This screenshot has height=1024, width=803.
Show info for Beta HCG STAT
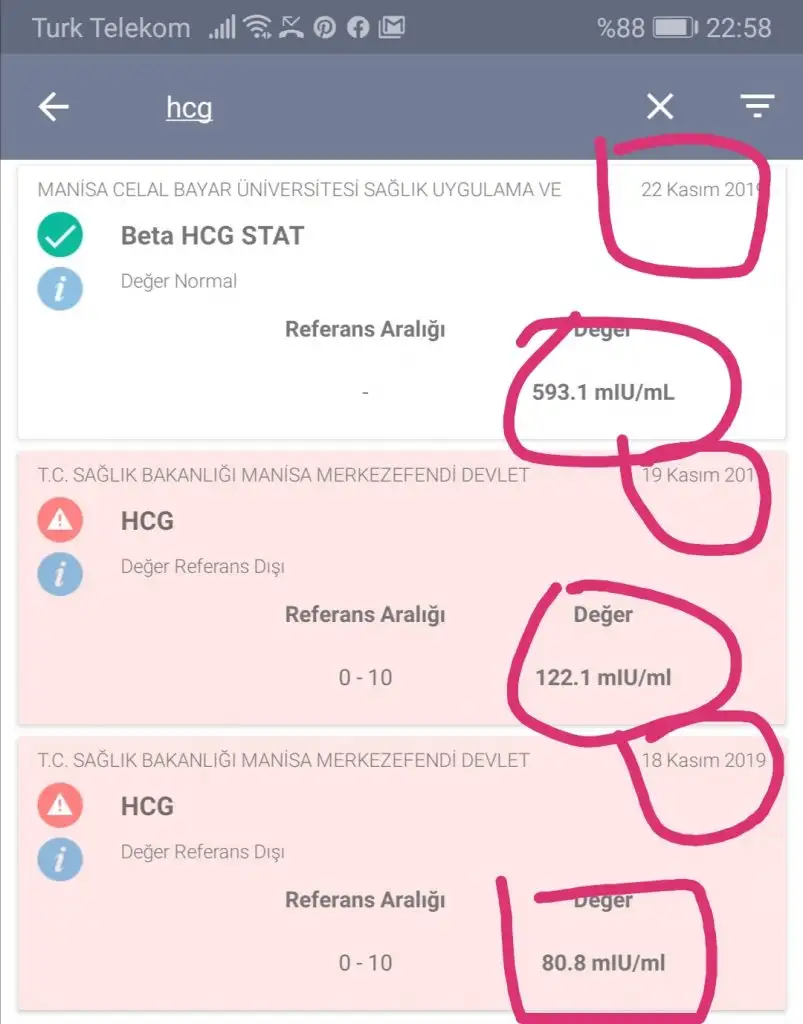click(59, 288)
